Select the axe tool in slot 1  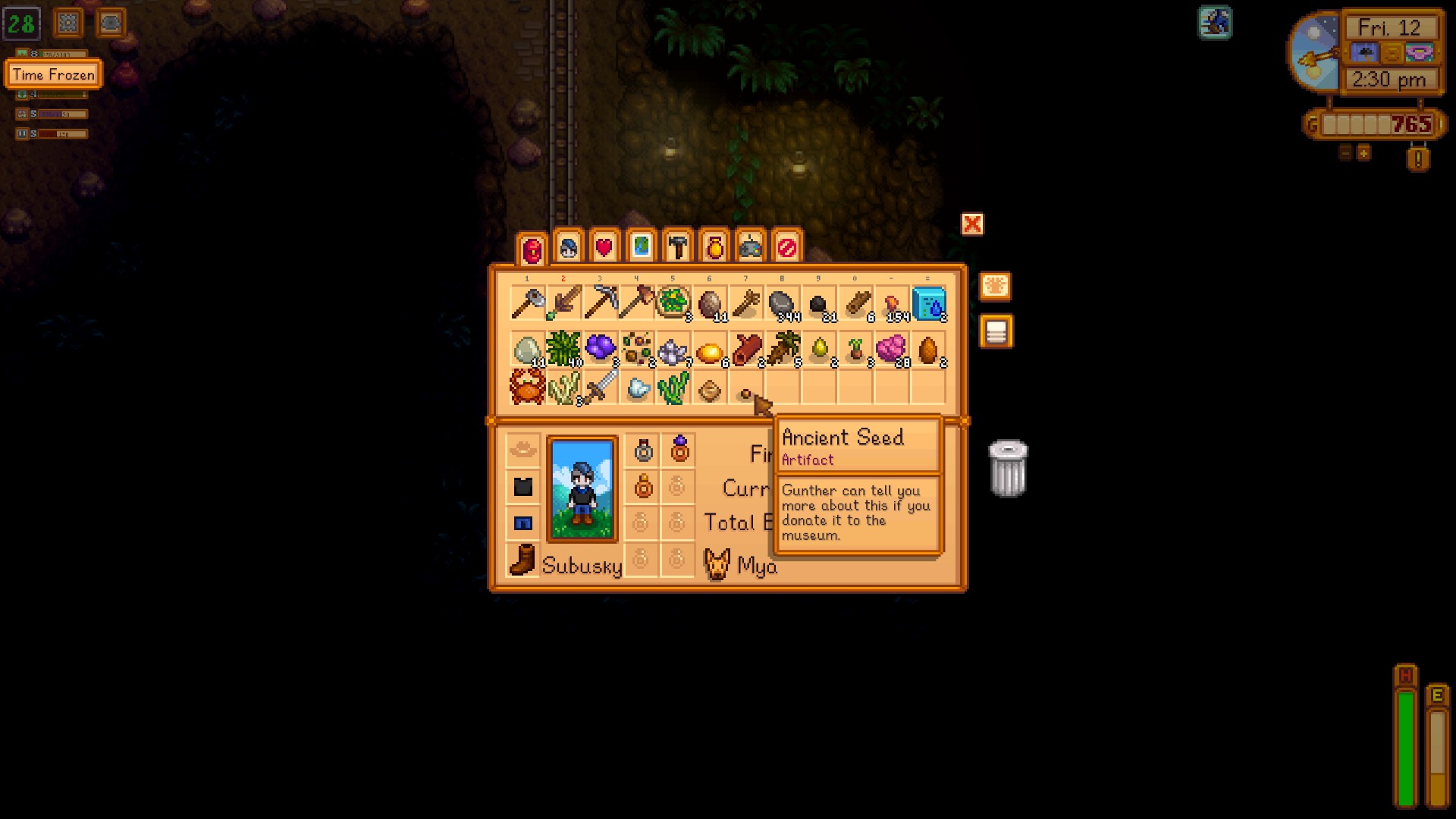(x=527, y=305)
